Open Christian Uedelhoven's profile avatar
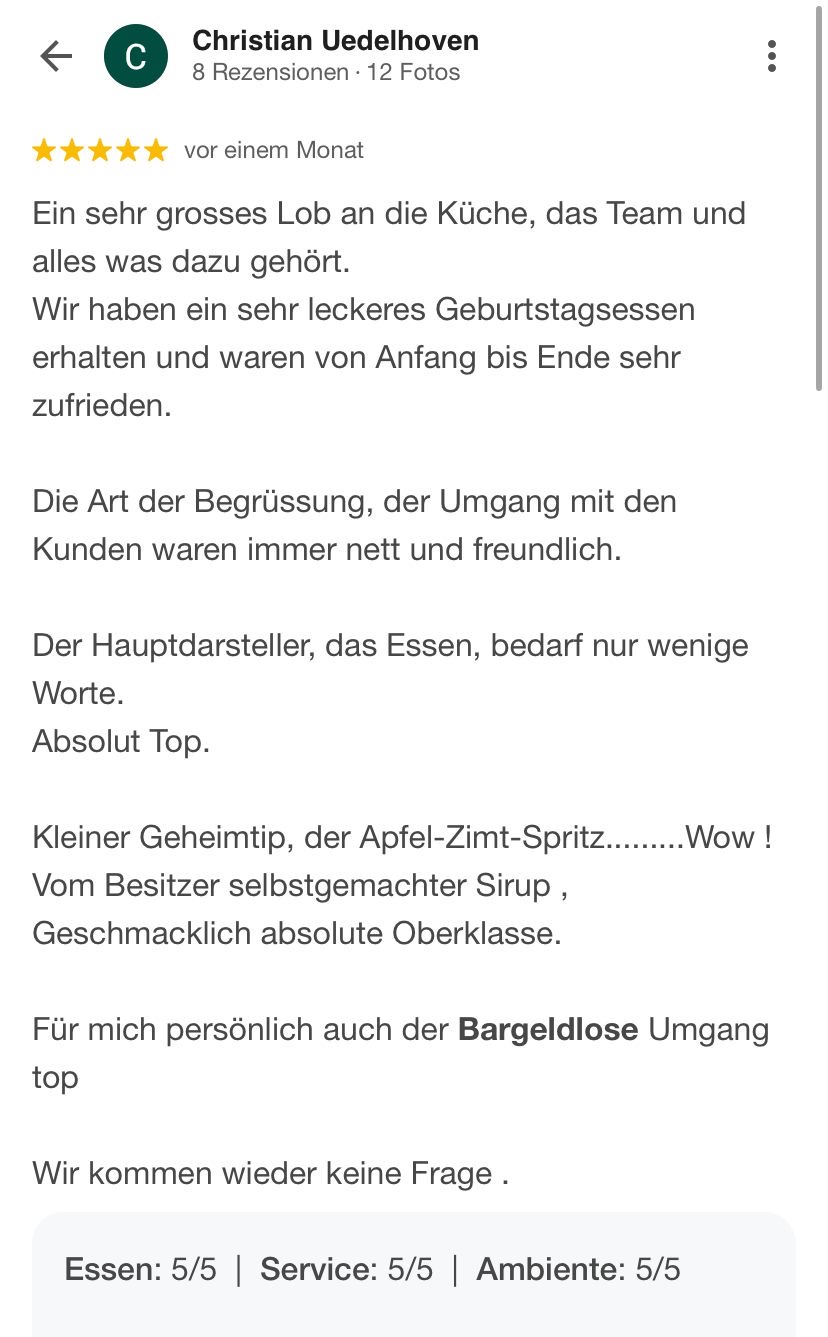828x1337 pixels. tap(135, 56)
